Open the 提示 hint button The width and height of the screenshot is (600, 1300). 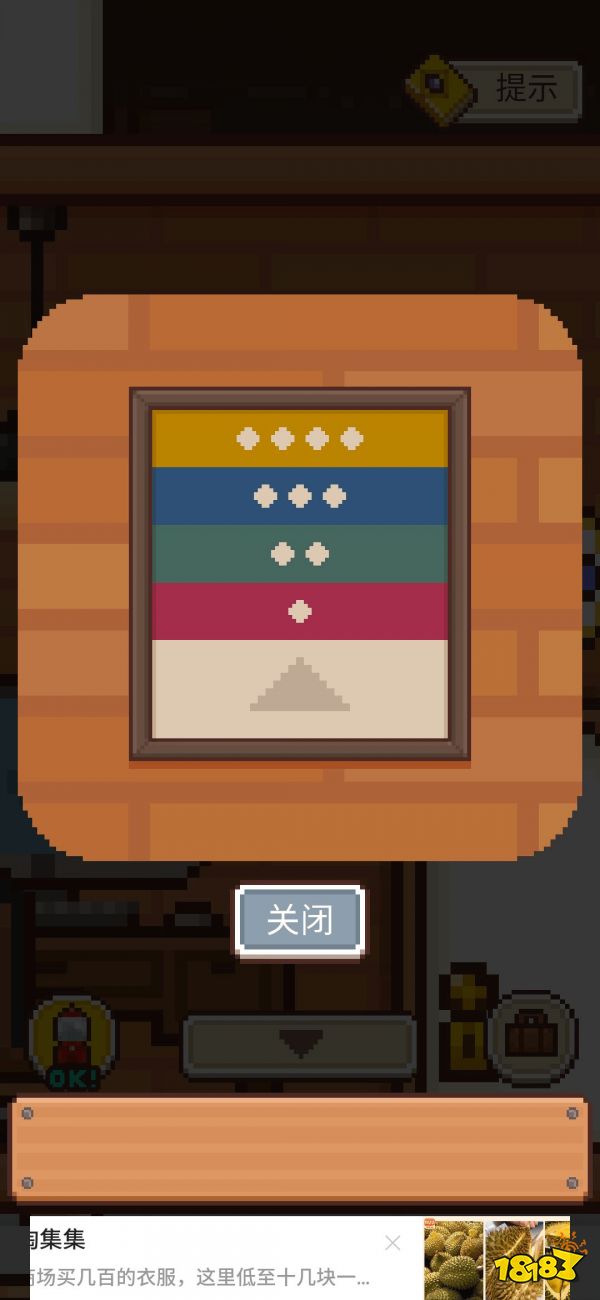click(x=496, y=90)
